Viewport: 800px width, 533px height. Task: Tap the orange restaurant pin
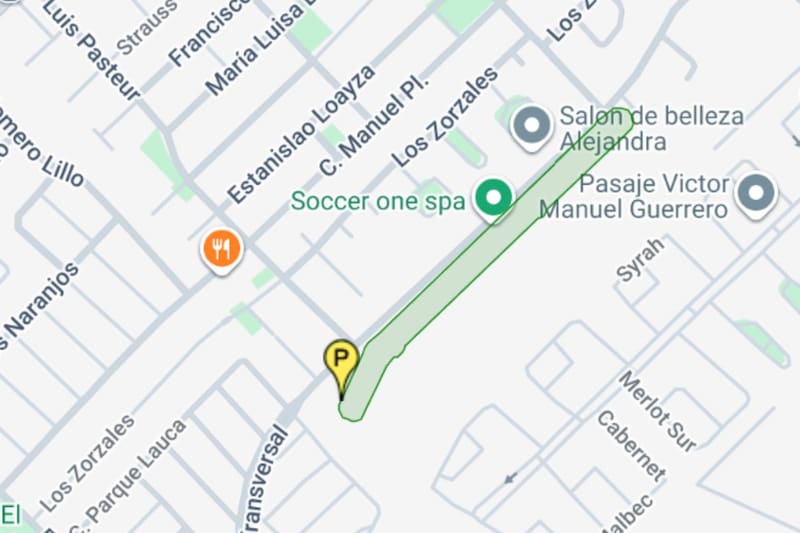coord(222,248)
